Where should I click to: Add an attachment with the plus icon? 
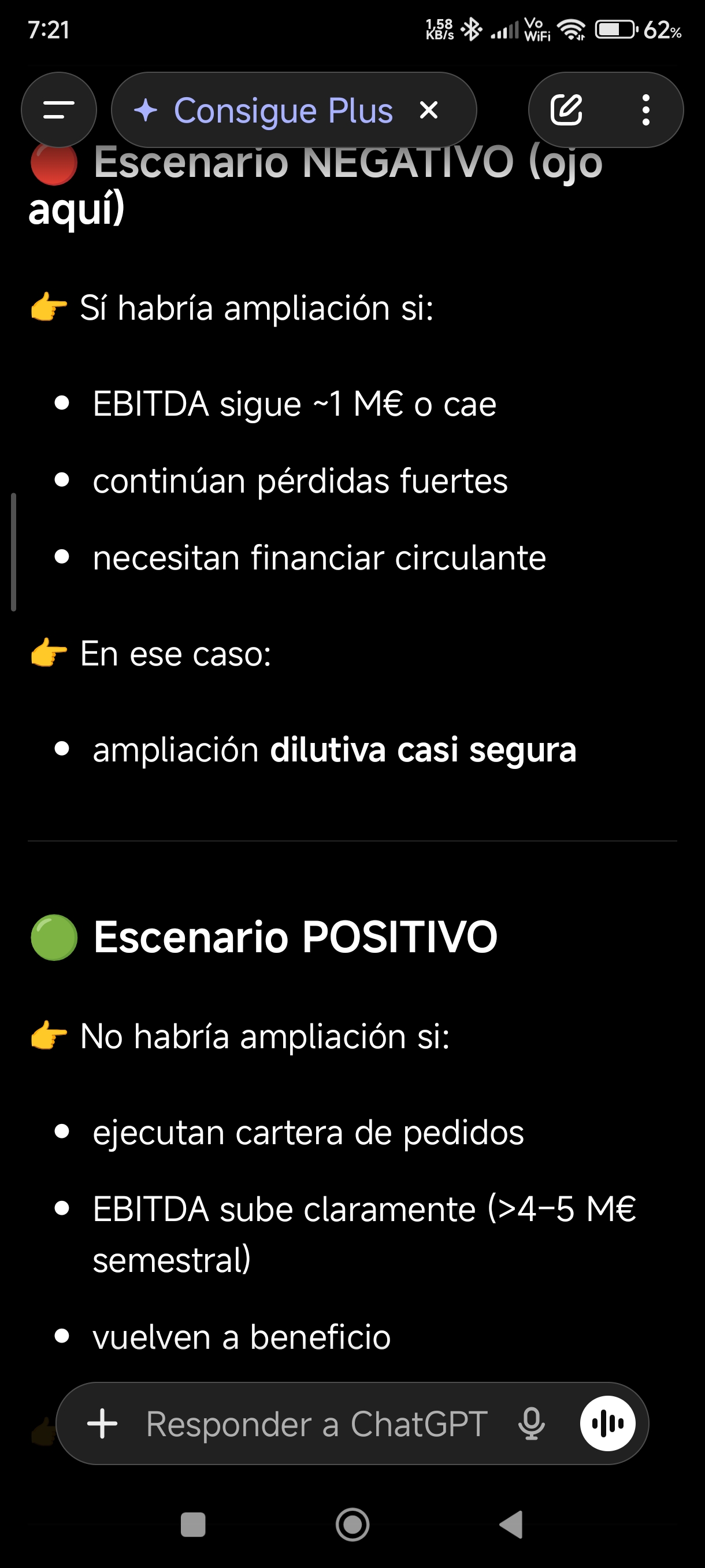102,1423
